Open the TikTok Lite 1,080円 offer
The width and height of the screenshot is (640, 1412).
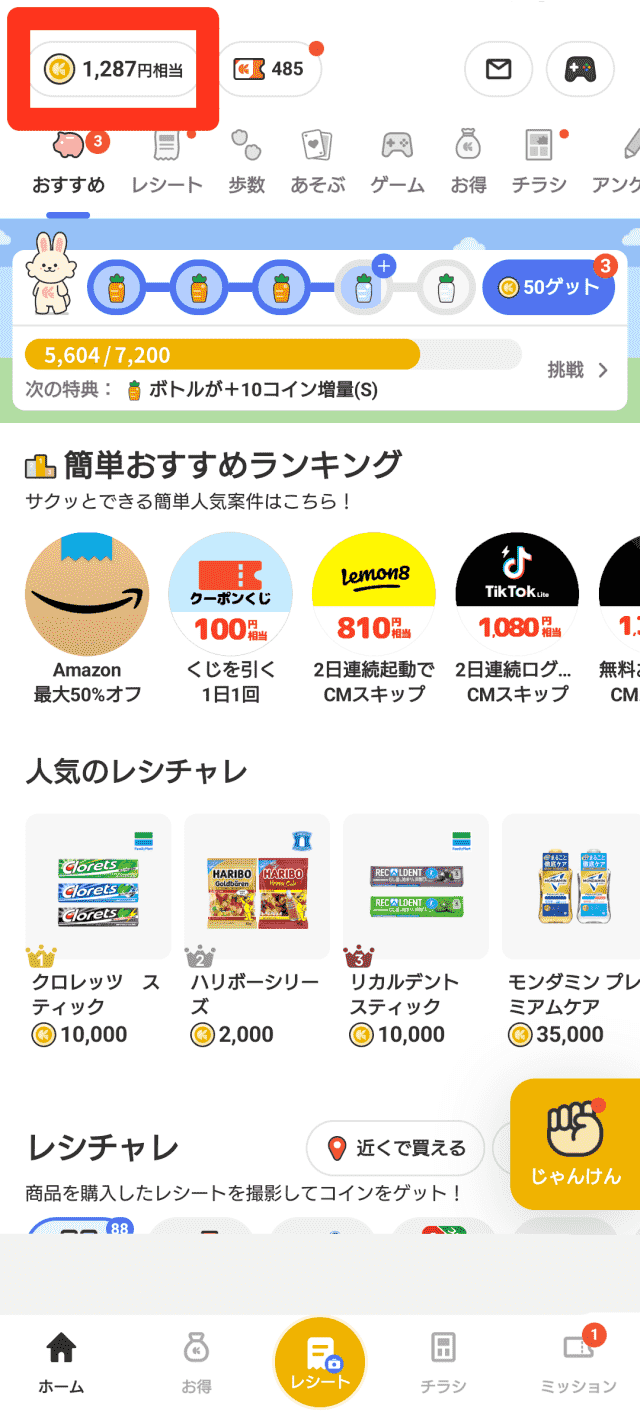[x=517, y=618]
